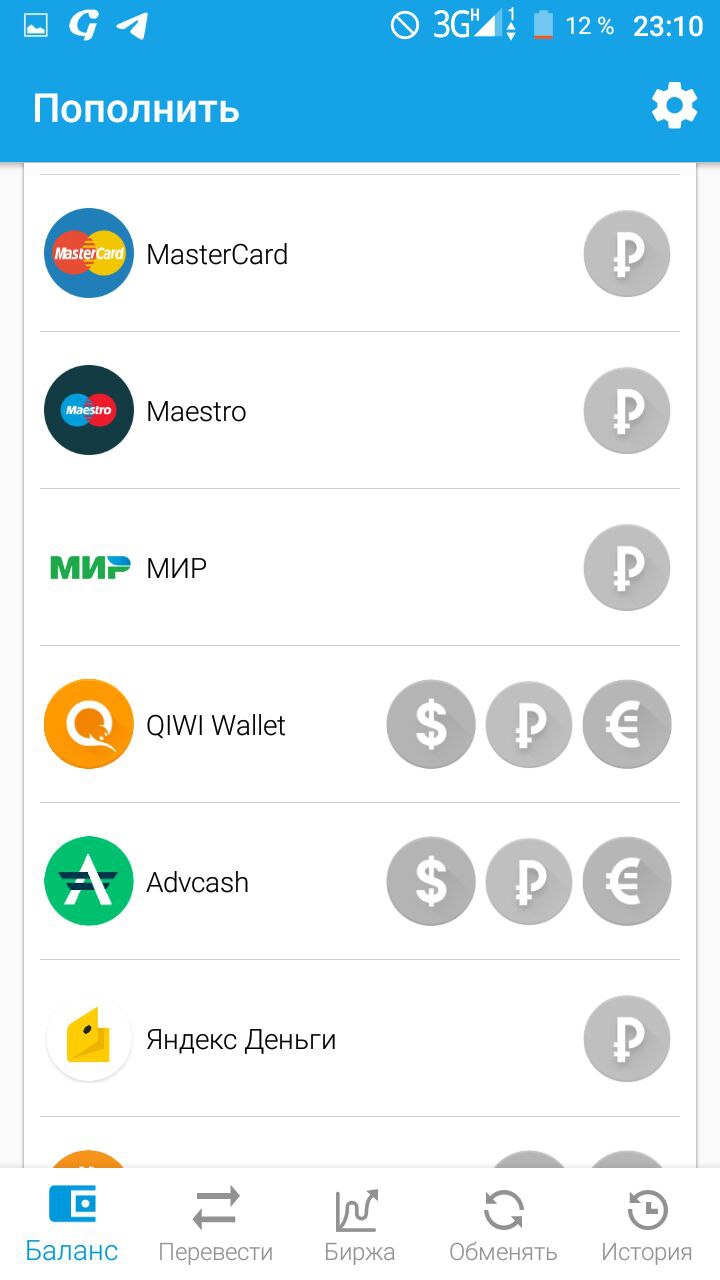The width and height of the screenshot is (720, 1280).
Task: Select ruble top-up for MasterCard
Action: 627,254
